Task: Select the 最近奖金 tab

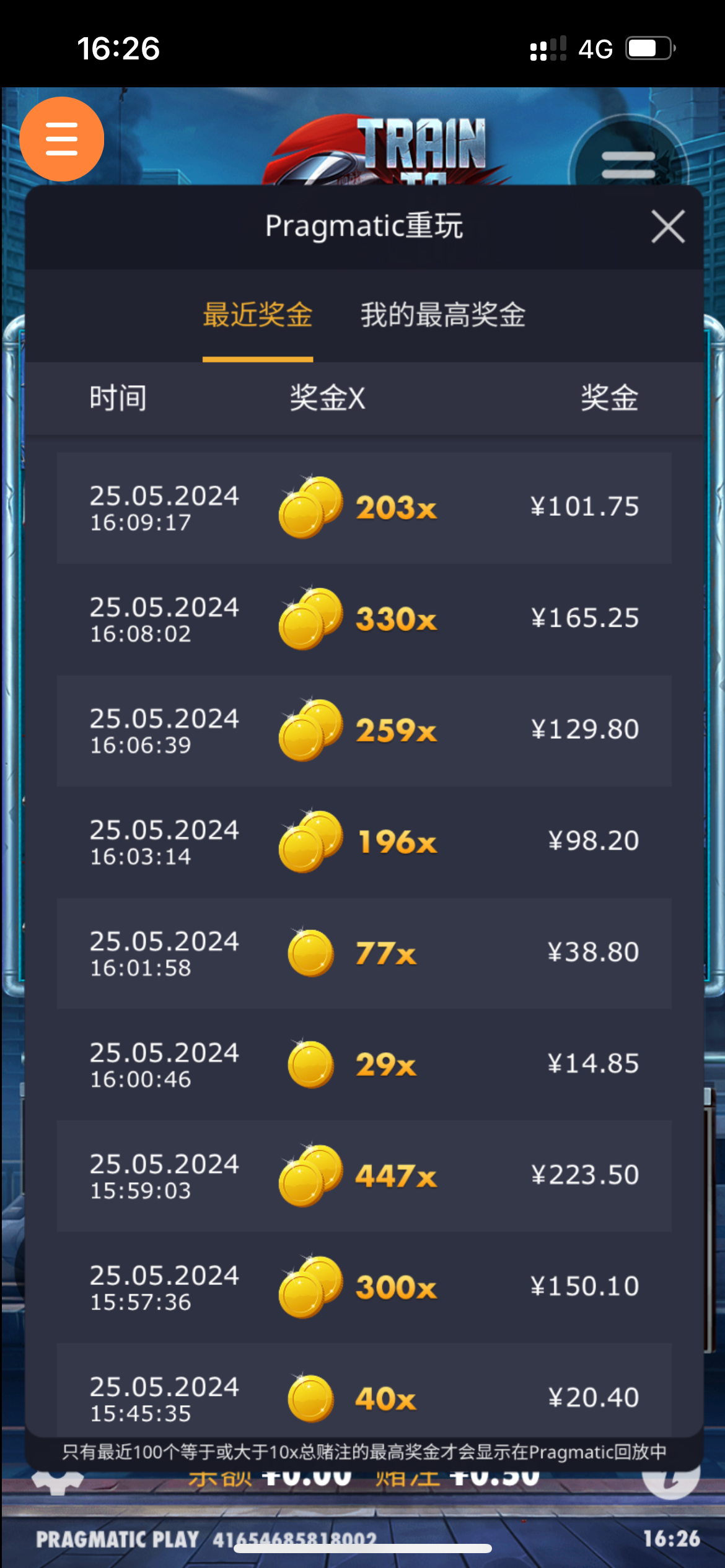Action: click(258, 315)
